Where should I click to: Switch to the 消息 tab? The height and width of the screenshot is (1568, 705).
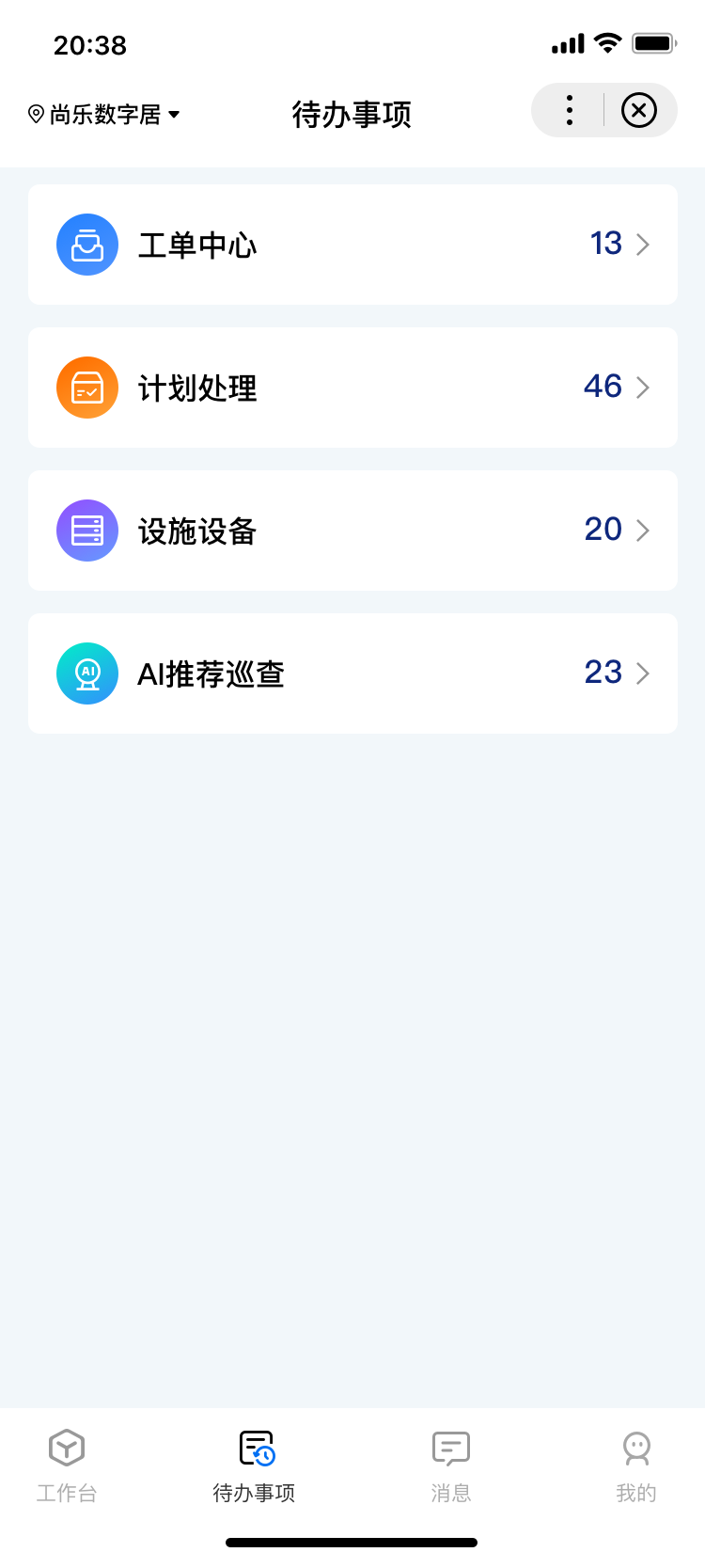click(451, 1466)
